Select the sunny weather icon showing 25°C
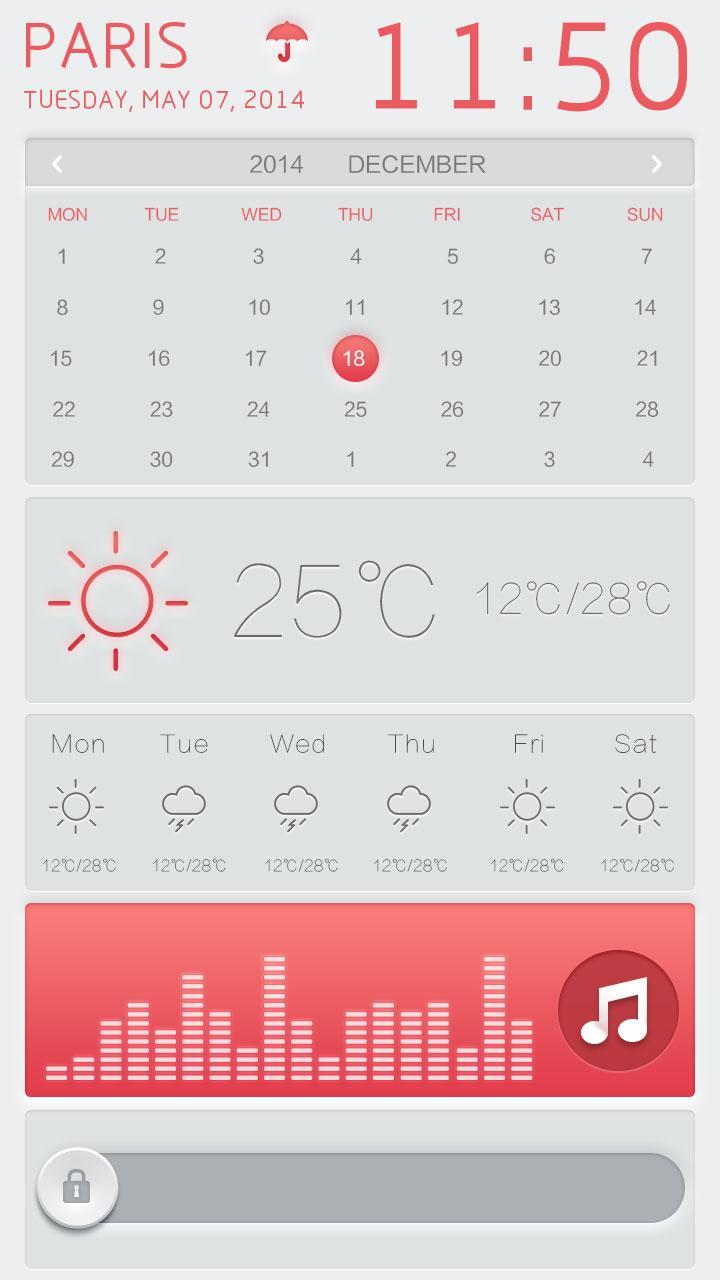The image size is (720, 1280). pyautogui.click(x=117, y=600)
